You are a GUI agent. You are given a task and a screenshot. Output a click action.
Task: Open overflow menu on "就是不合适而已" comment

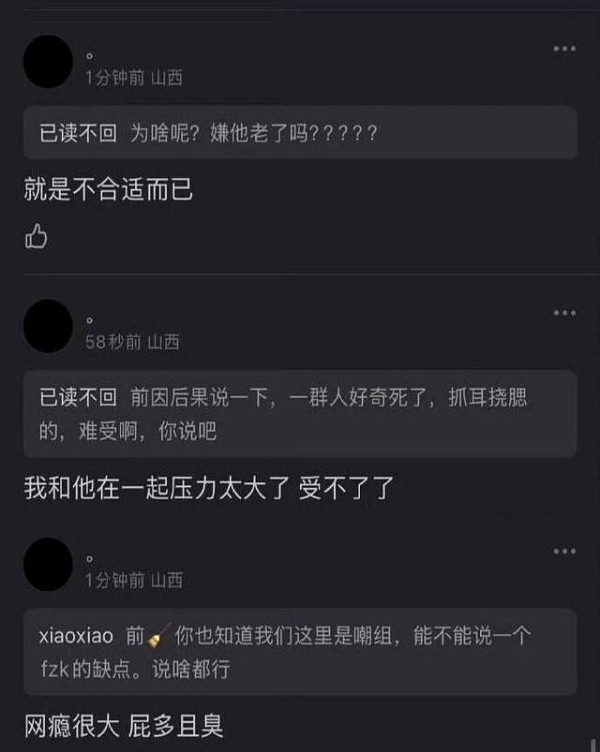(x=564, y=49)
